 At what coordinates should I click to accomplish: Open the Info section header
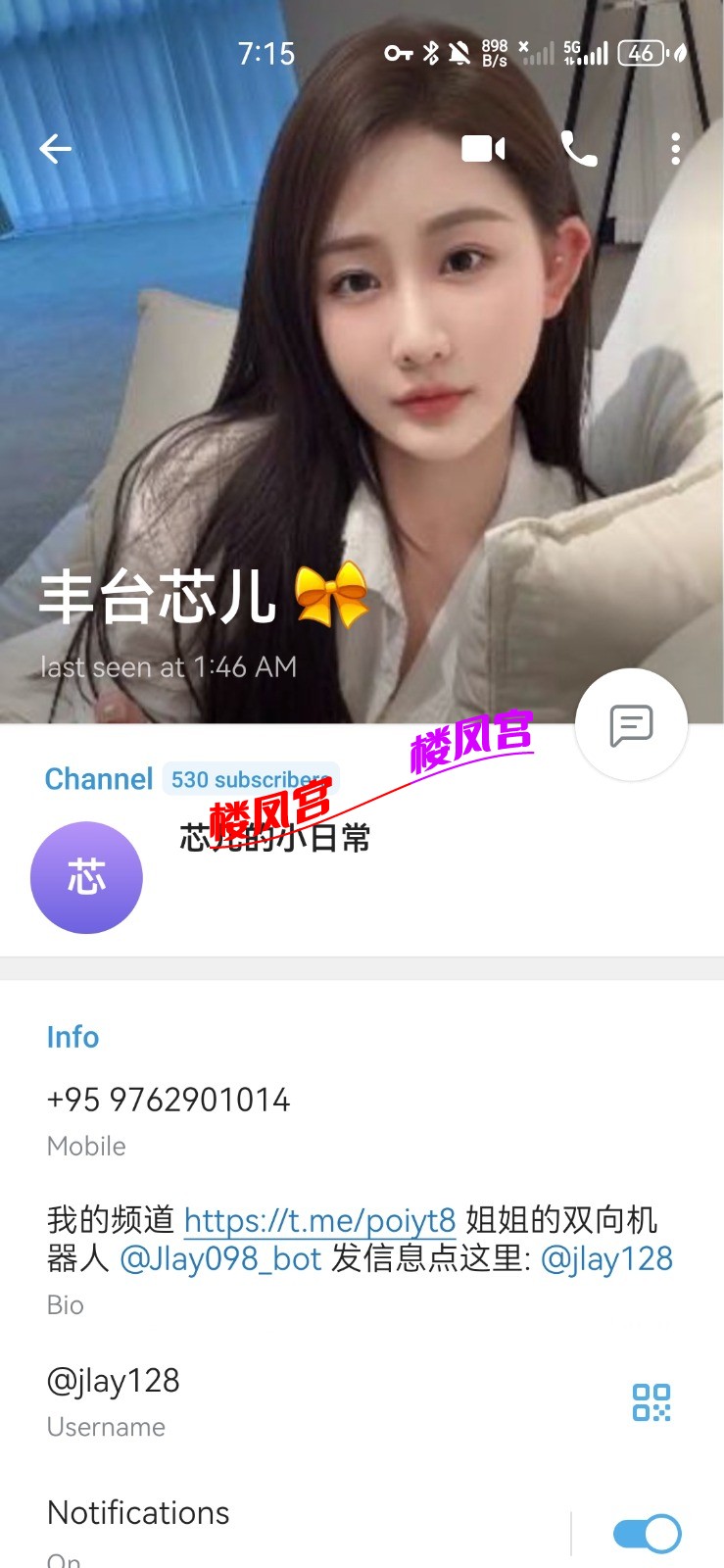[x=72, y=1037]
